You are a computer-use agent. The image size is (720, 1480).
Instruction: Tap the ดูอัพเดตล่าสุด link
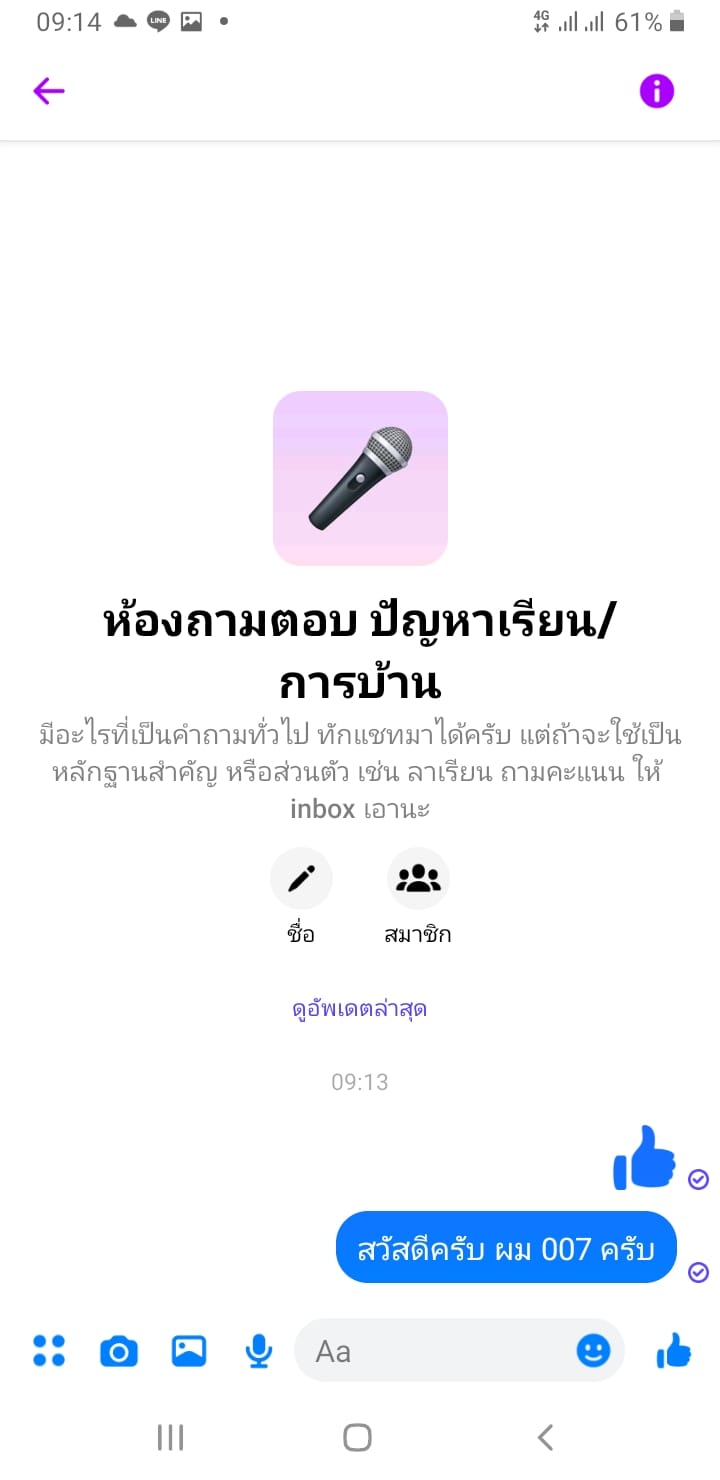click(360, 1008)
